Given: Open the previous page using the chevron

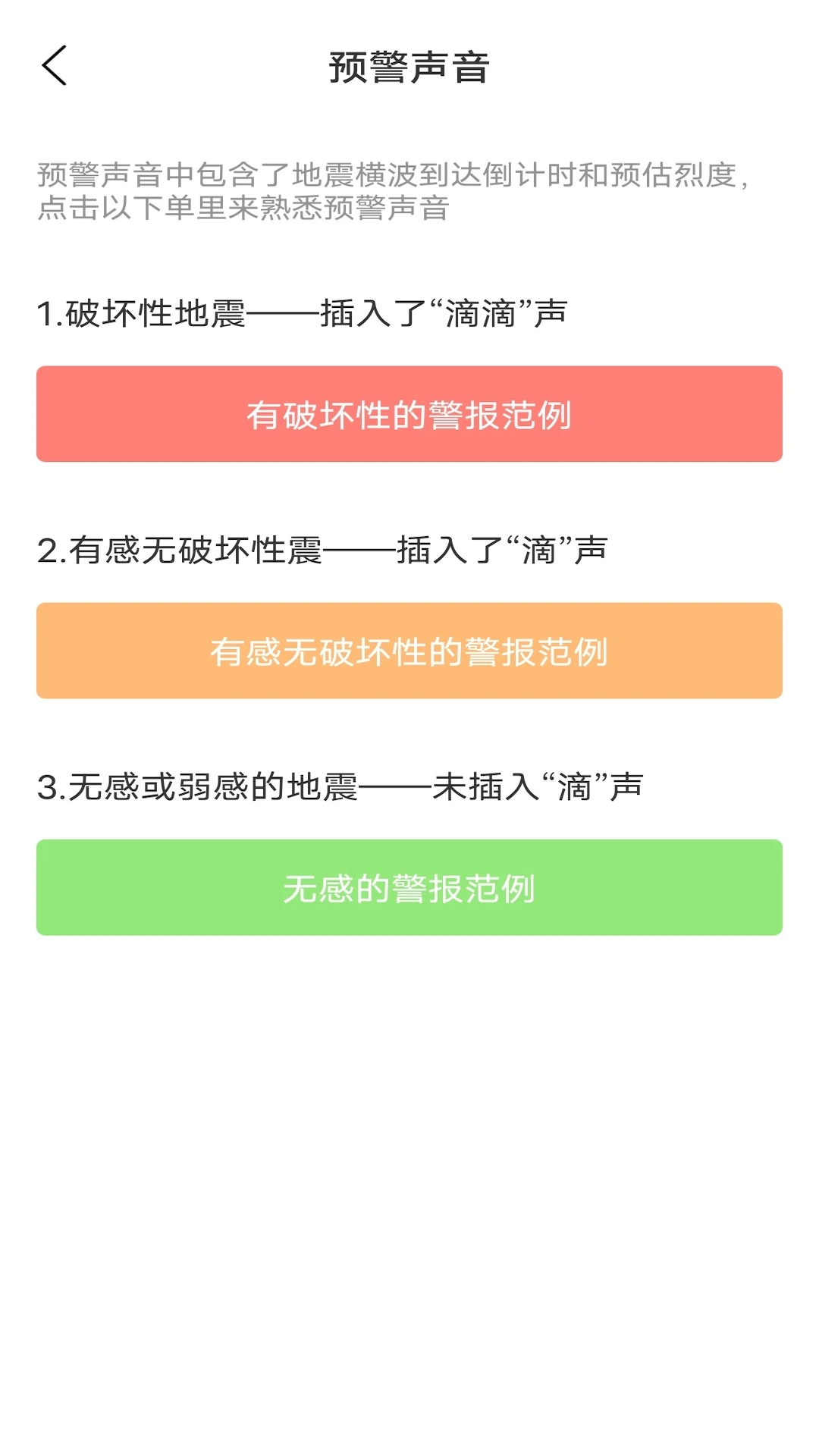Looking at the screenshot, I should [55, 67].
